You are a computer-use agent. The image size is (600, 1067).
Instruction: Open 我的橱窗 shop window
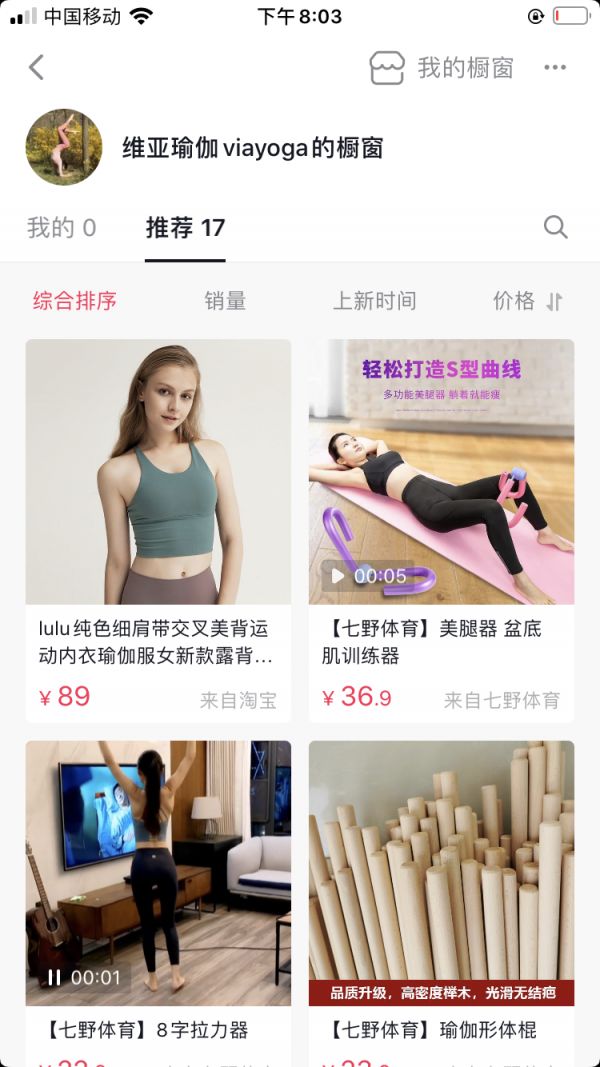coord(442,68)
